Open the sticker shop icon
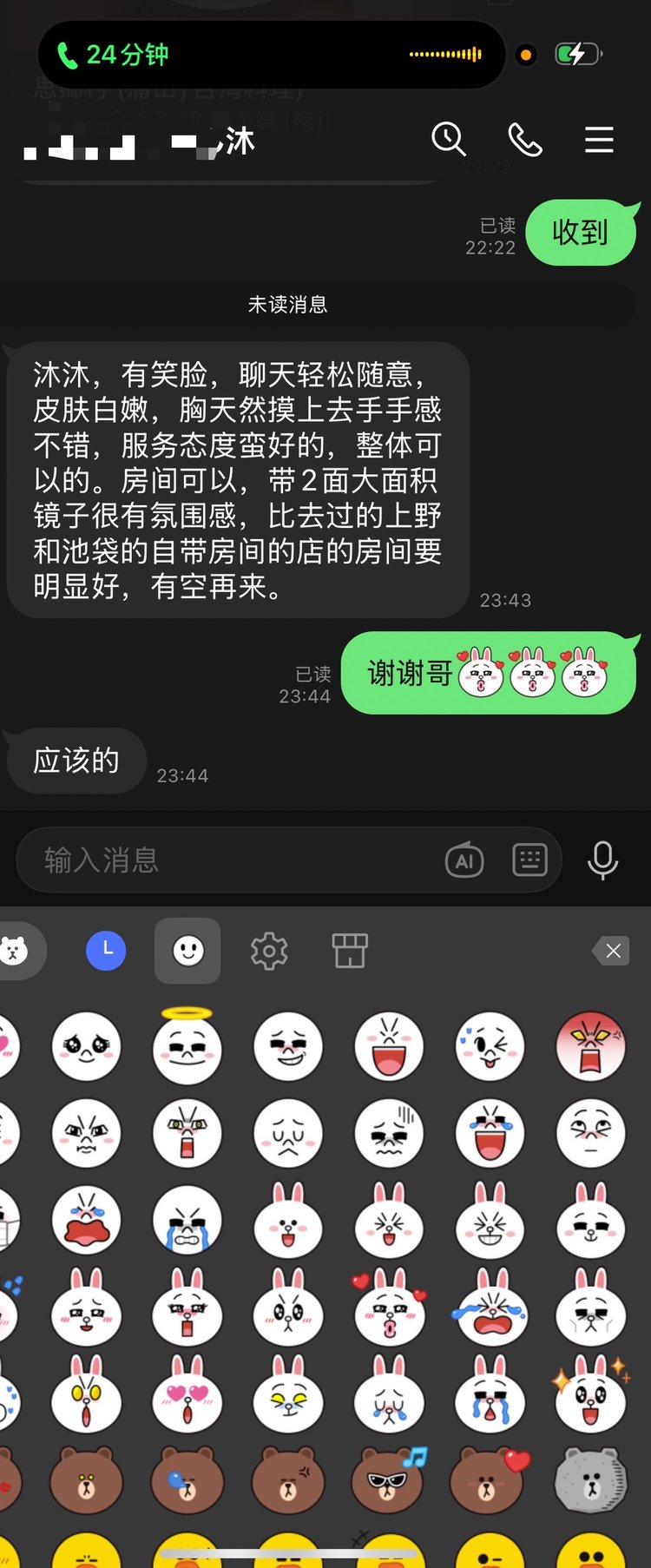The image size is (651, 1568). (350, 951)
